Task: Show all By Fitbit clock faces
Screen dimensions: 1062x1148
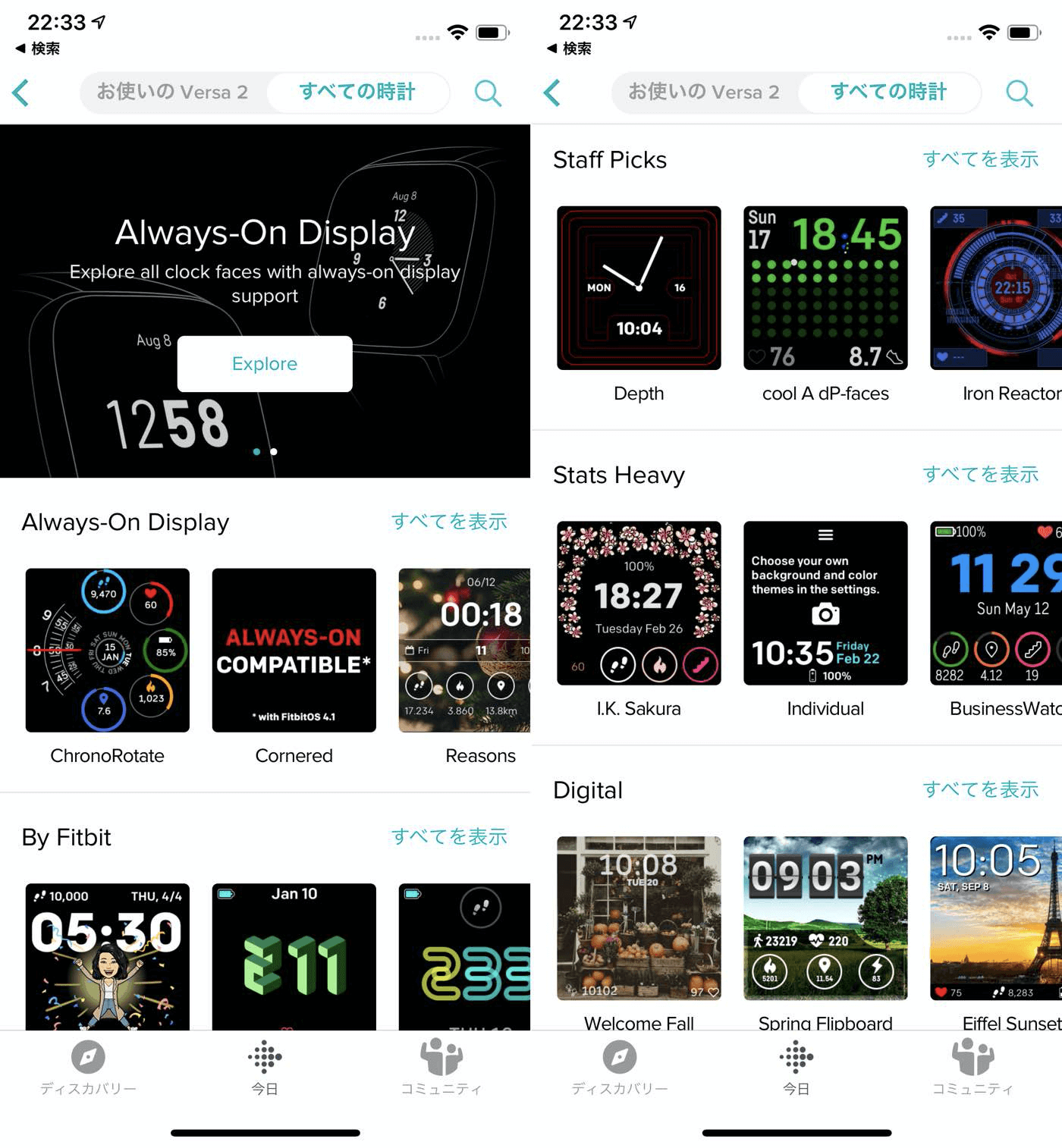Action: point(449,837)
